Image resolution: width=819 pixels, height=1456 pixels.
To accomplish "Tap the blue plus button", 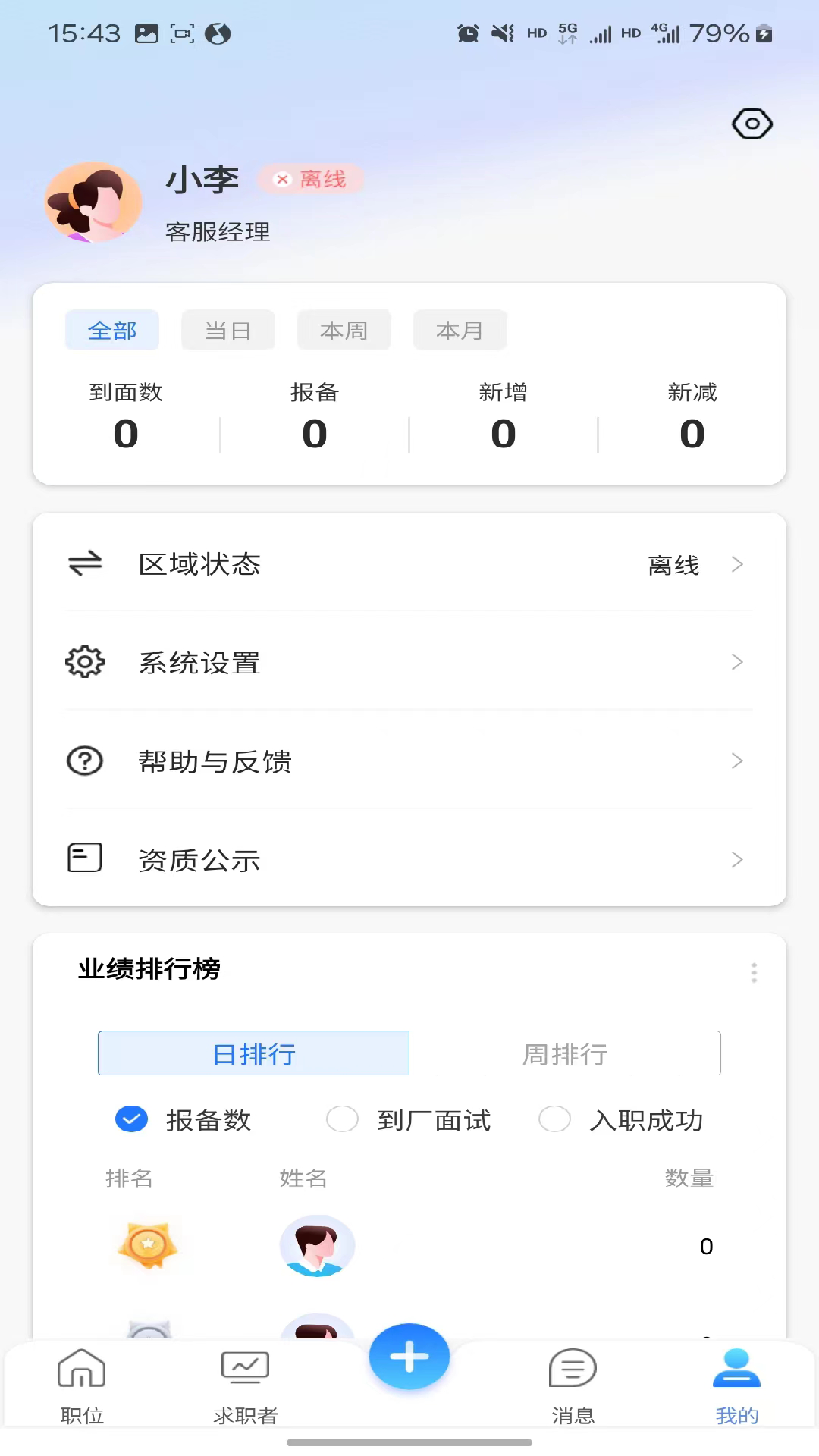I will point(409,1357).
